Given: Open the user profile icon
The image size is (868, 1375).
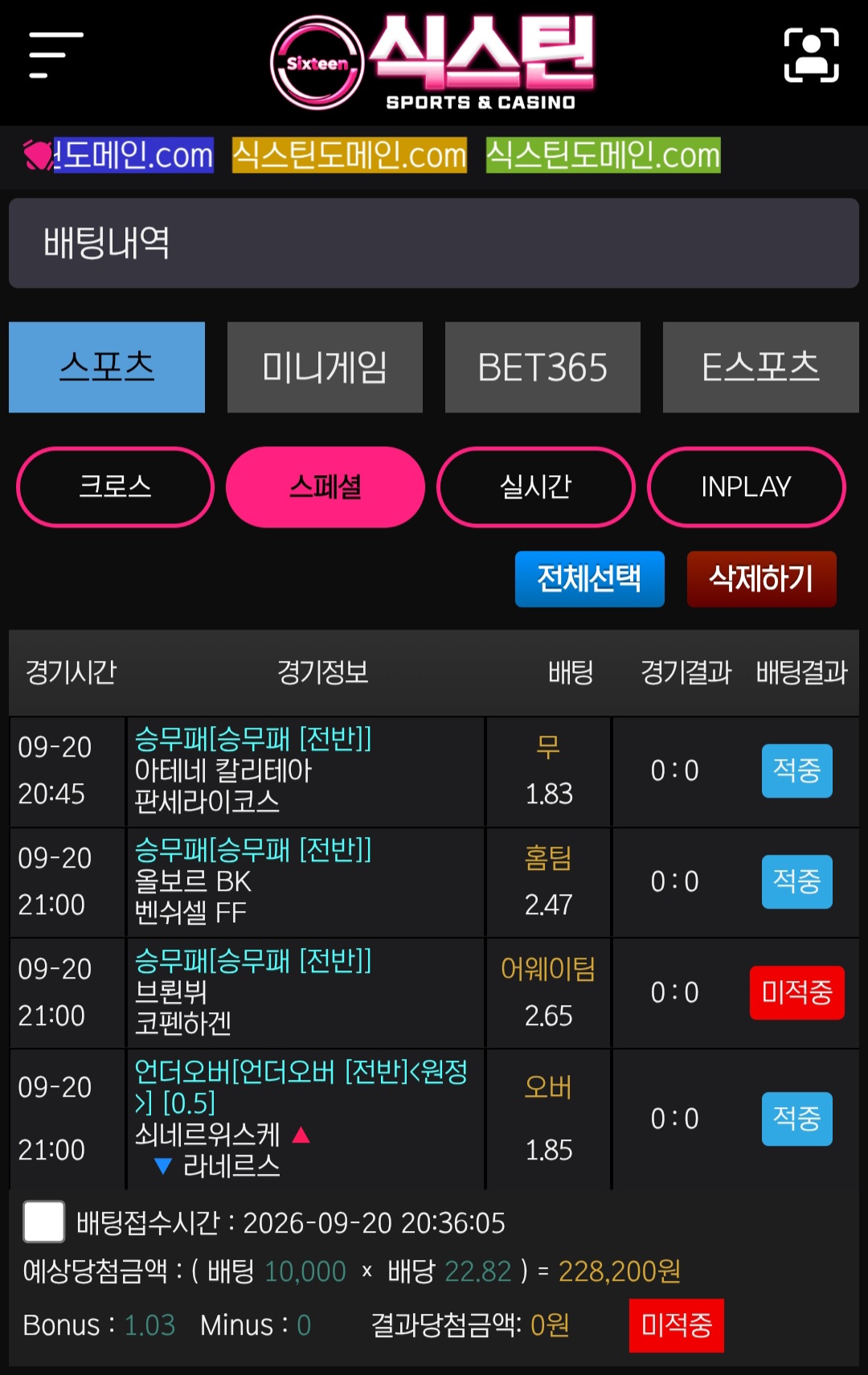Looking at the screenshot, I should 812,55.
